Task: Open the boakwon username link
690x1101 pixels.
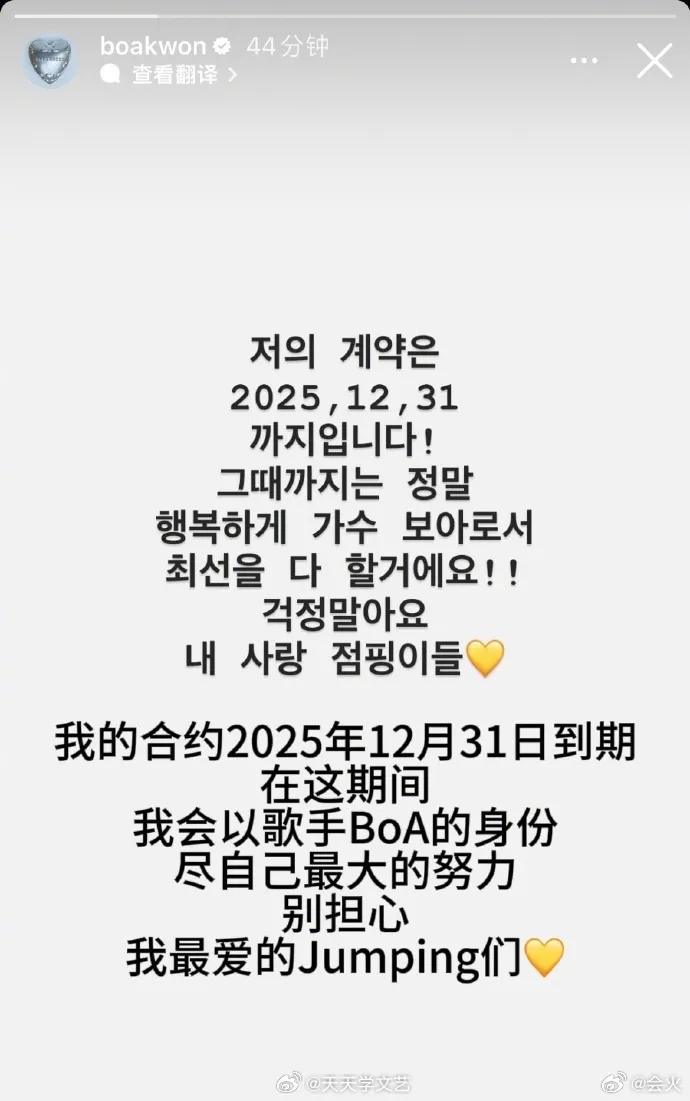Action: tap(153, 46)
